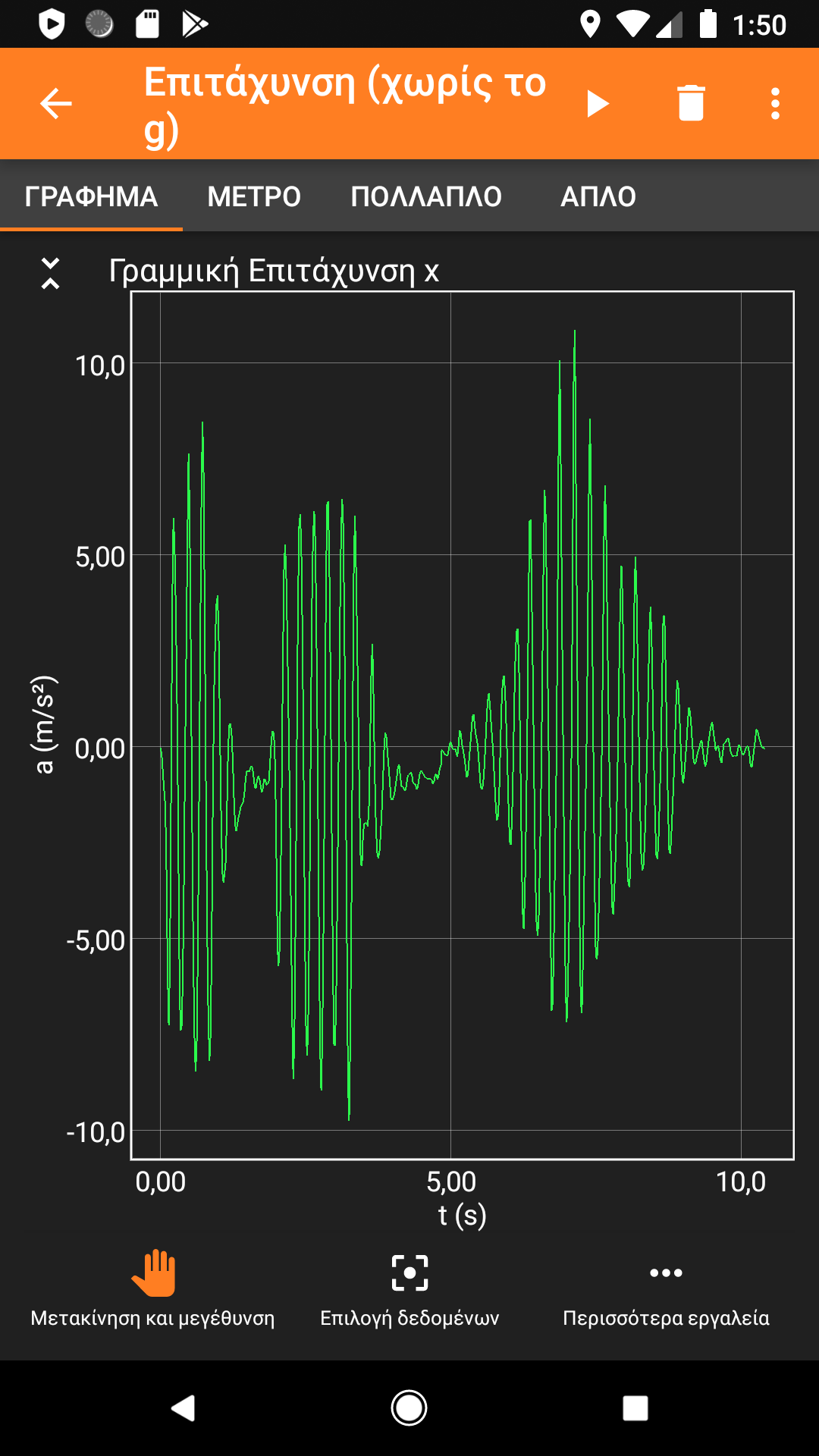This screenshot has height=1456, width=819.
Task: Open recent apps from navigation bar
Action: click(635, 1408)
